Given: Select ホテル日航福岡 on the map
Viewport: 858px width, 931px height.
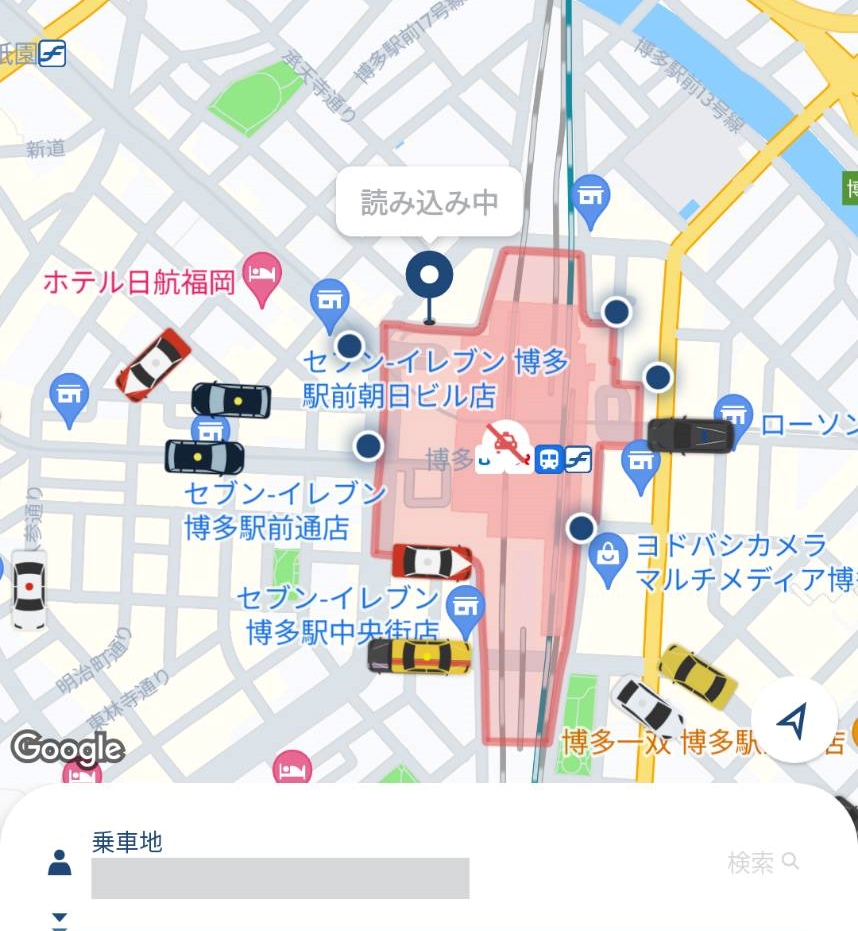Looking at the screenshot, I should click(263, 283).
